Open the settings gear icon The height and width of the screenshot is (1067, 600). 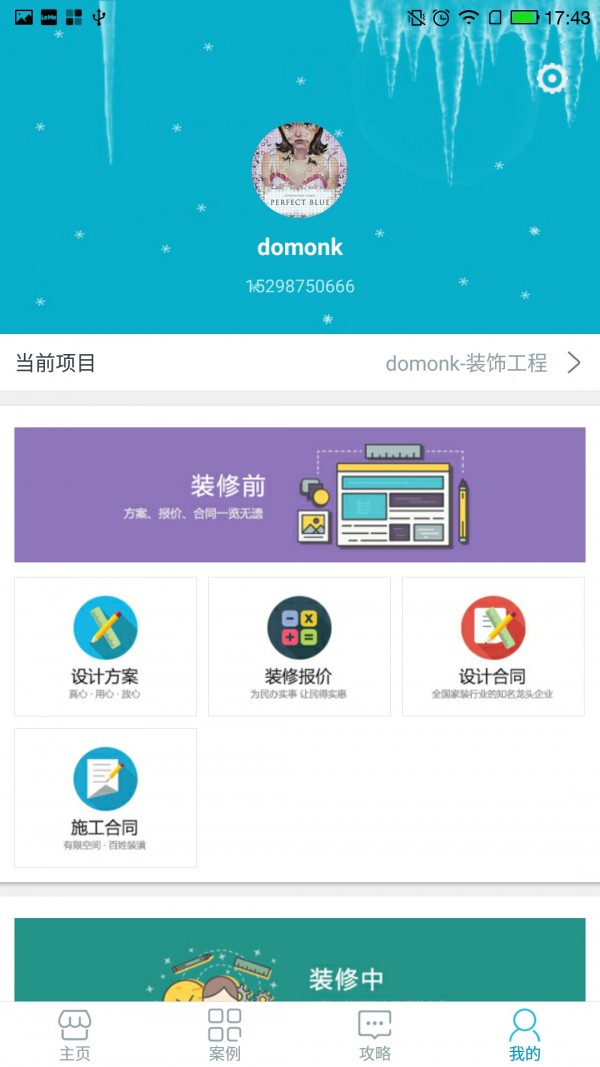(551, 78)
